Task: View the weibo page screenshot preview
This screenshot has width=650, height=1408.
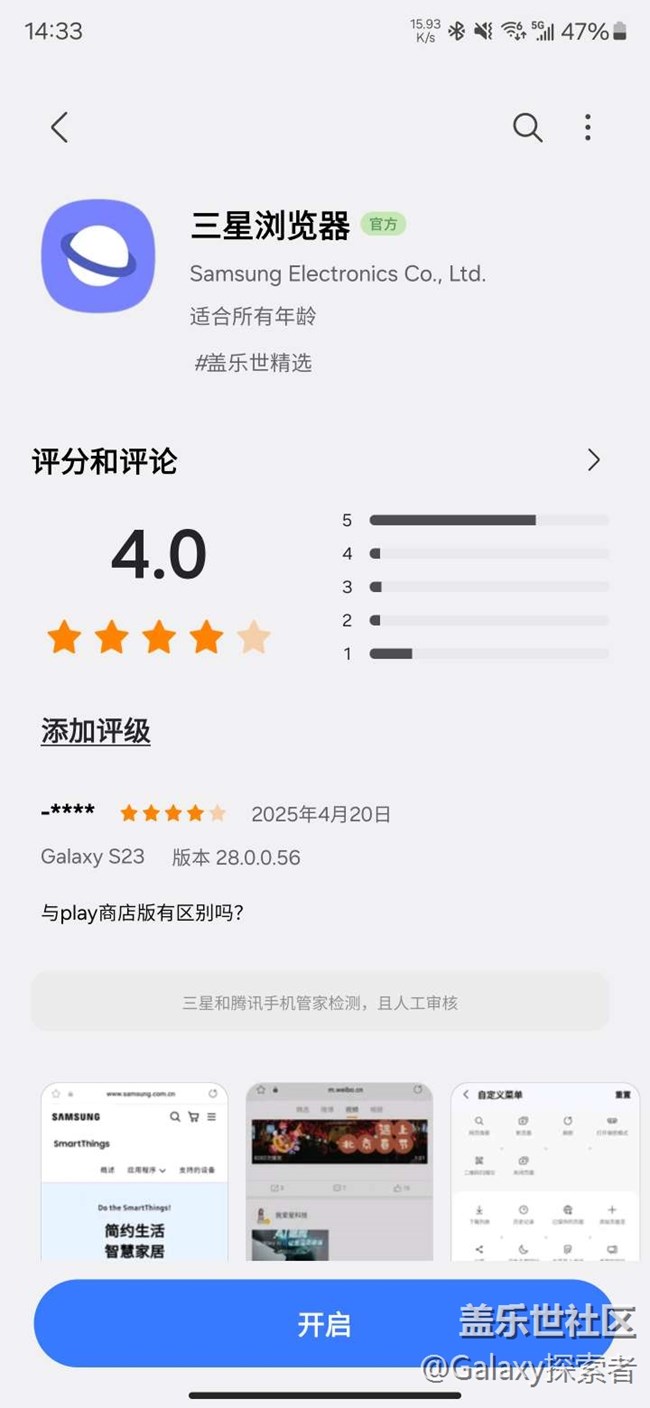Action: coord(340,1171)
